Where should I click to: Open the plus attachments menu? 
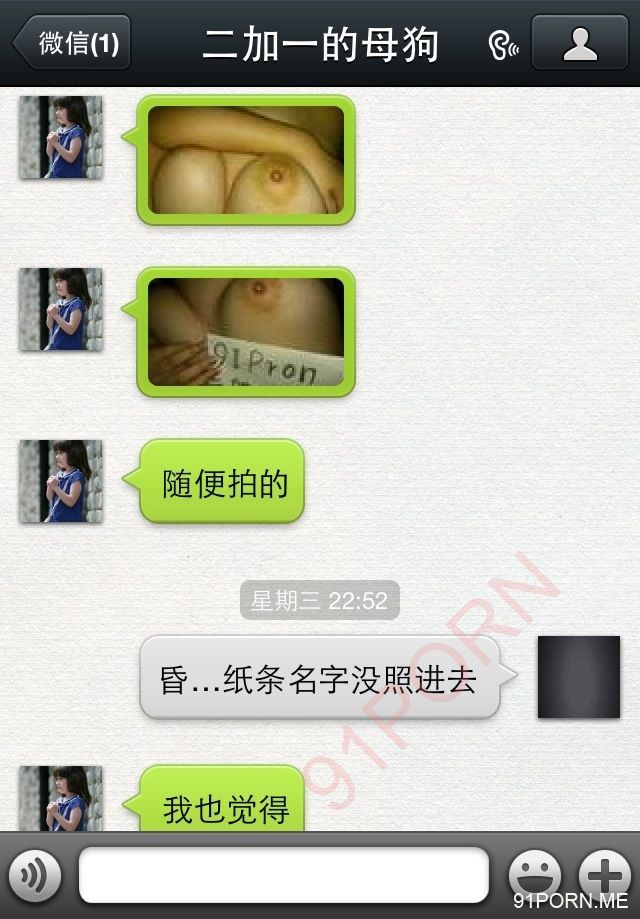(605, 876)
